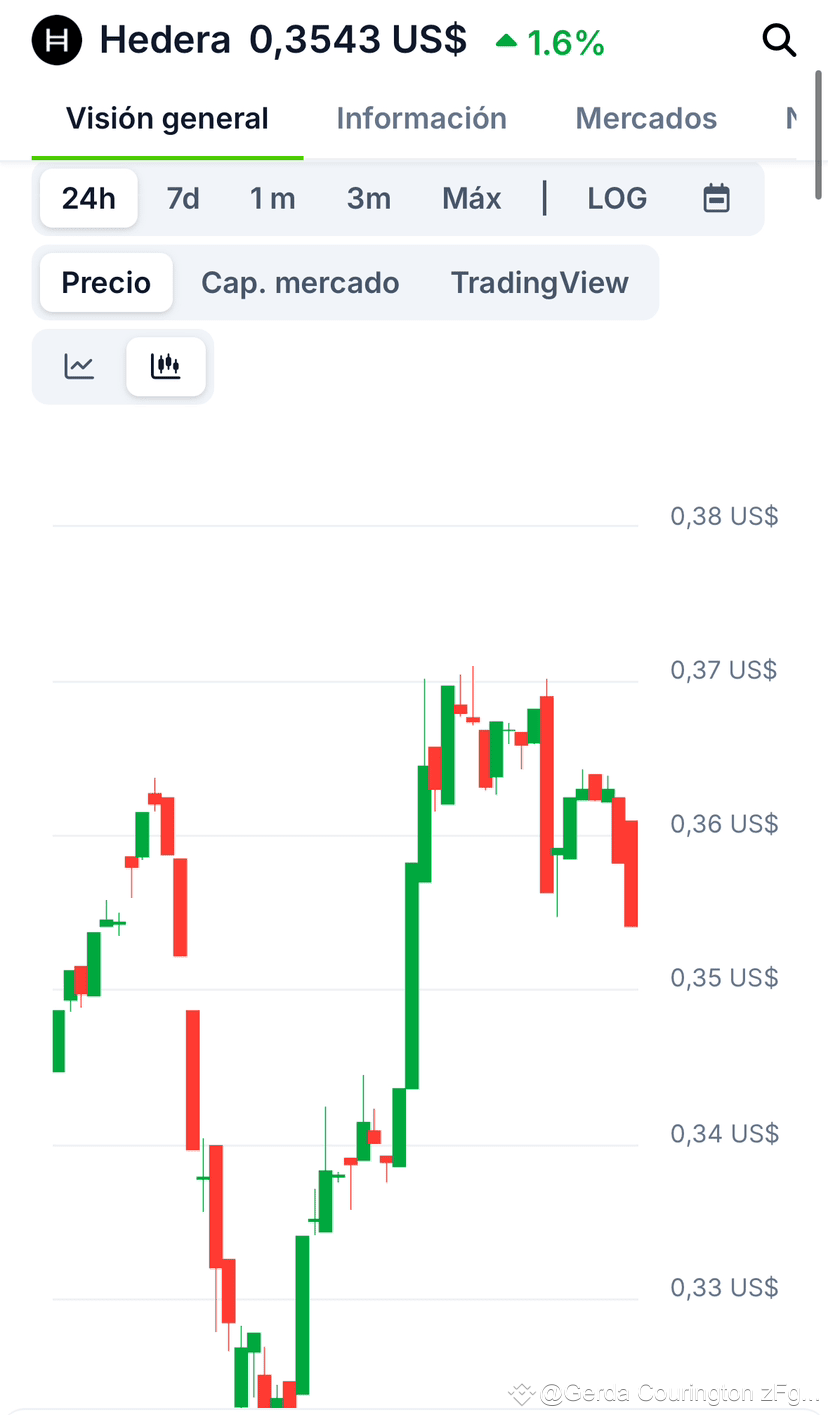The height and width of the screenshot is (1415, 828).
Task: Click the Precio view selector
Action: (x=105, y=282)
